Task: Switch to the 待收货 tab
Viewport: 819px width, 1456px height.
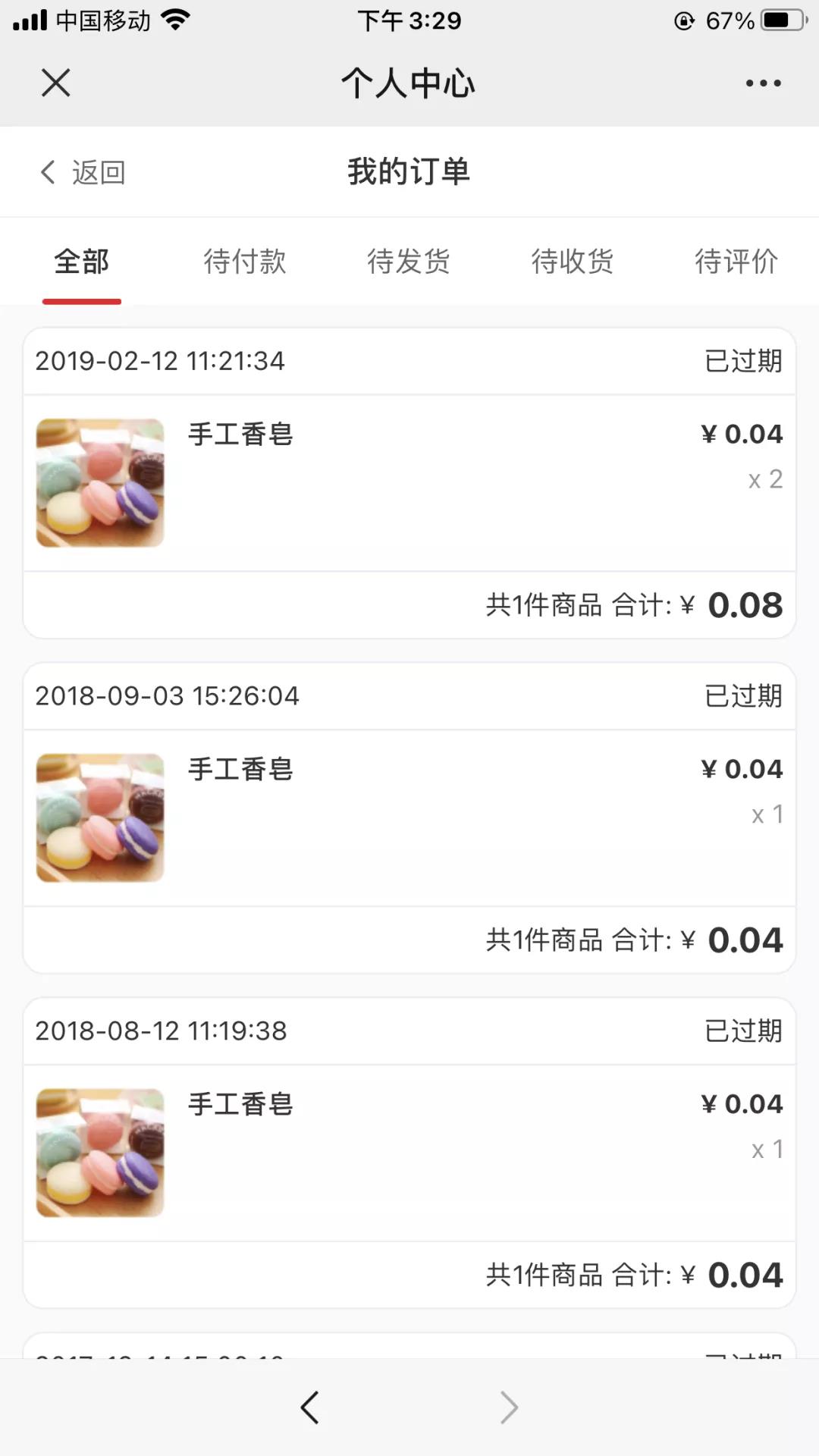Action: tap(573, 262)
